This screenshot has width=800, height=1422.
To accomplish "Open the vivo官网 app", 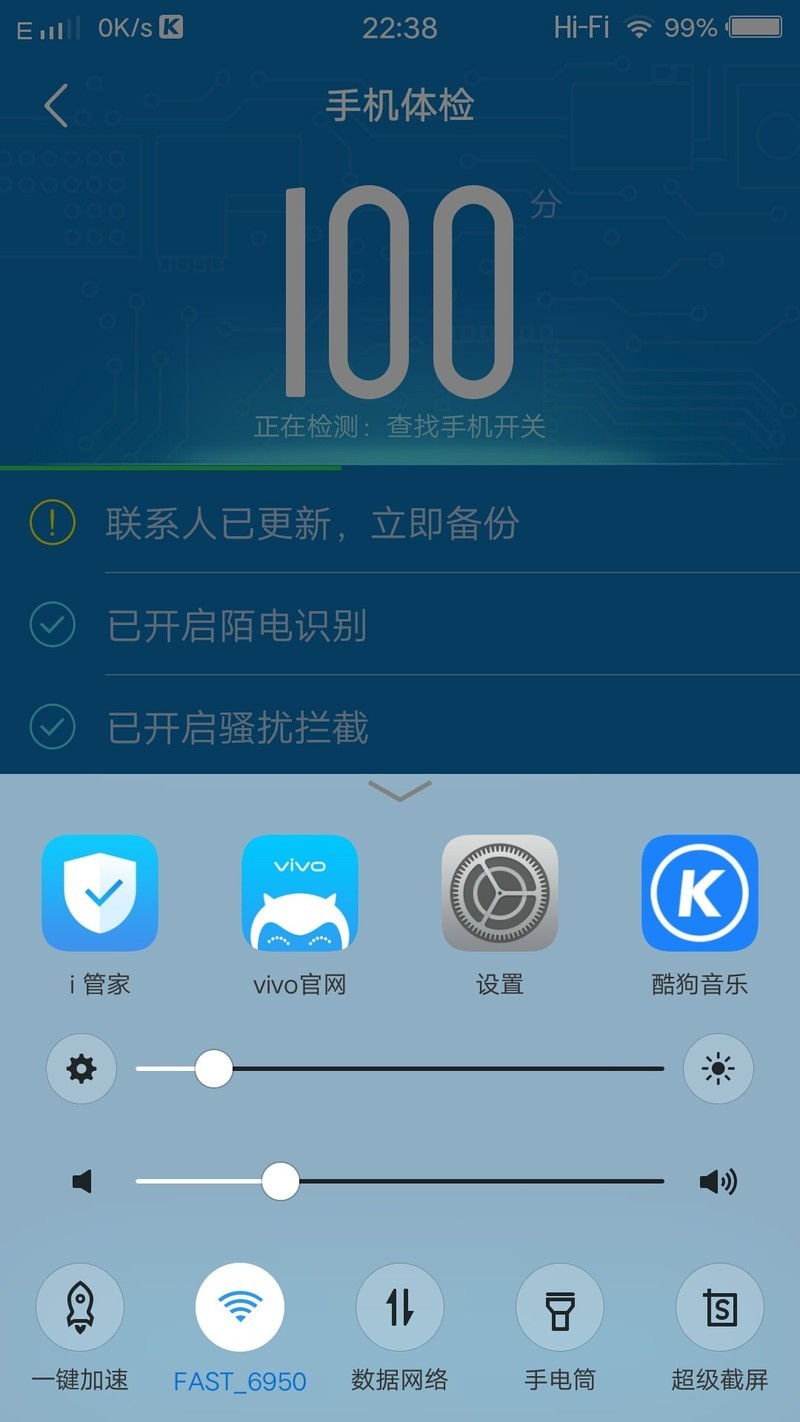I will click(x=300, y=893).
